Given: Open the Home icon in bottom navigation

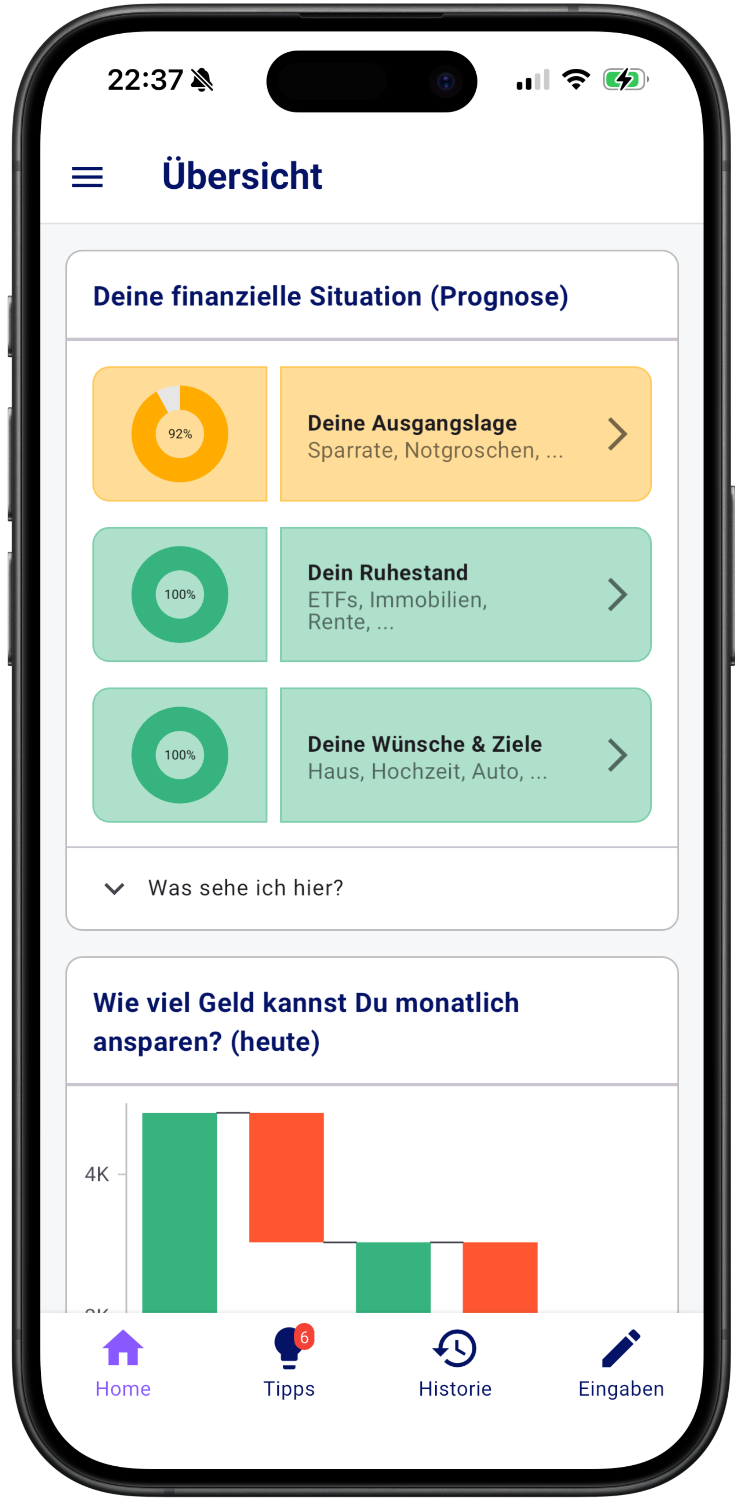Looking at the screenshot, I should [x=122, y=1348].
